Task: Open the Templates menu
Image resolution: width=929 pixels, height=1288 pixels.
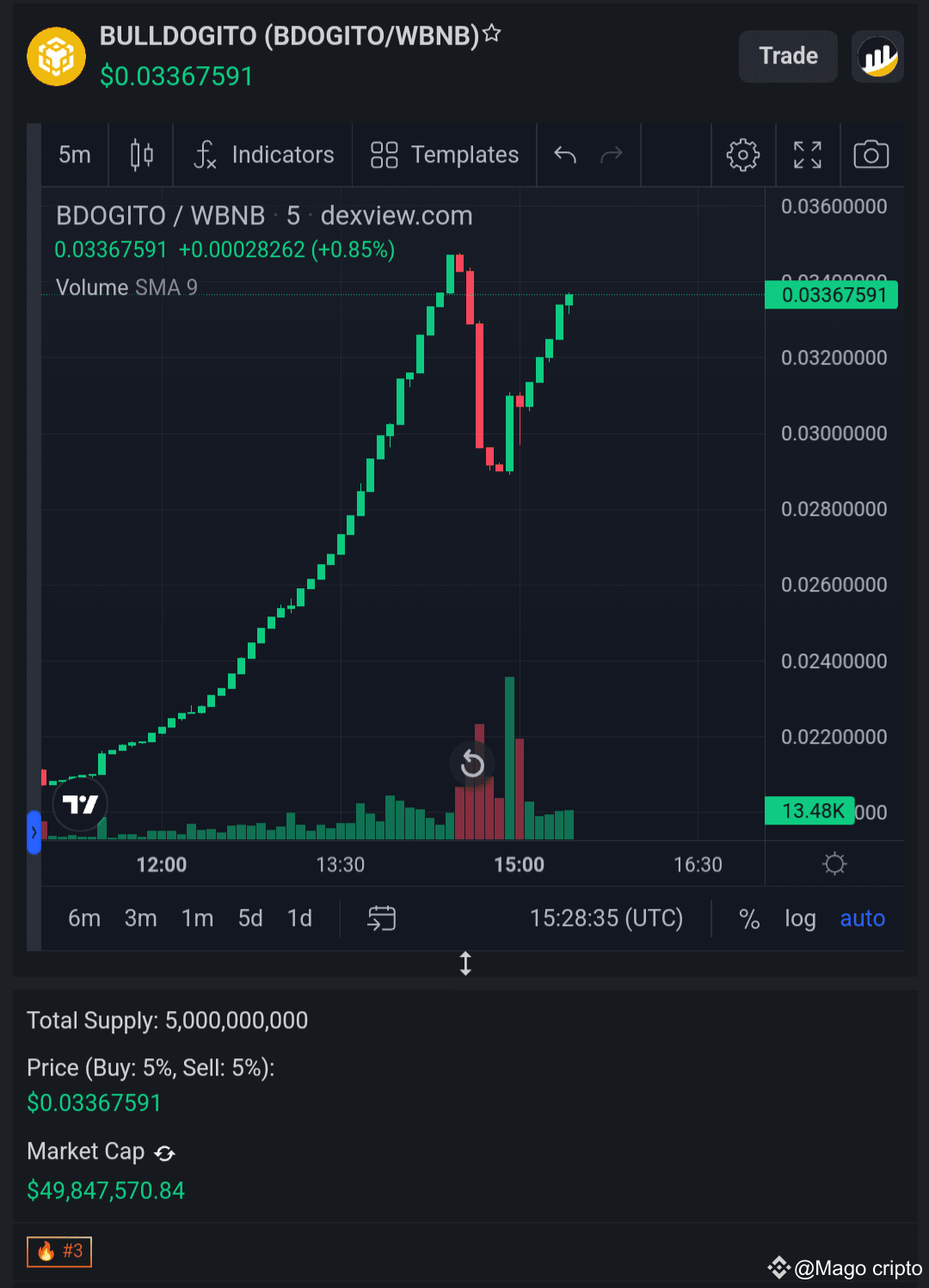Action: [x=444, y=155]
